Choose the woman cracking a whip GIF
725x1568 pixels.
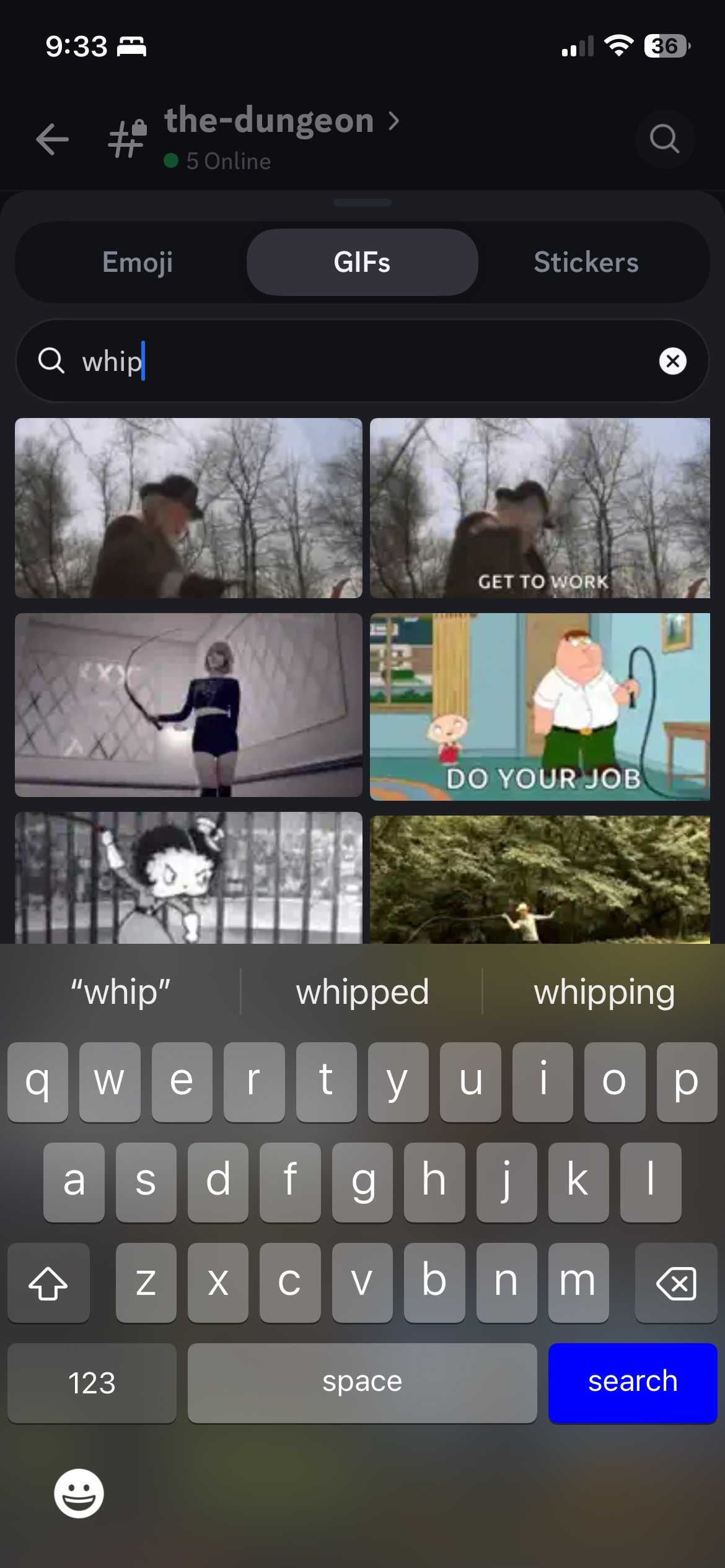click(188, 705)
